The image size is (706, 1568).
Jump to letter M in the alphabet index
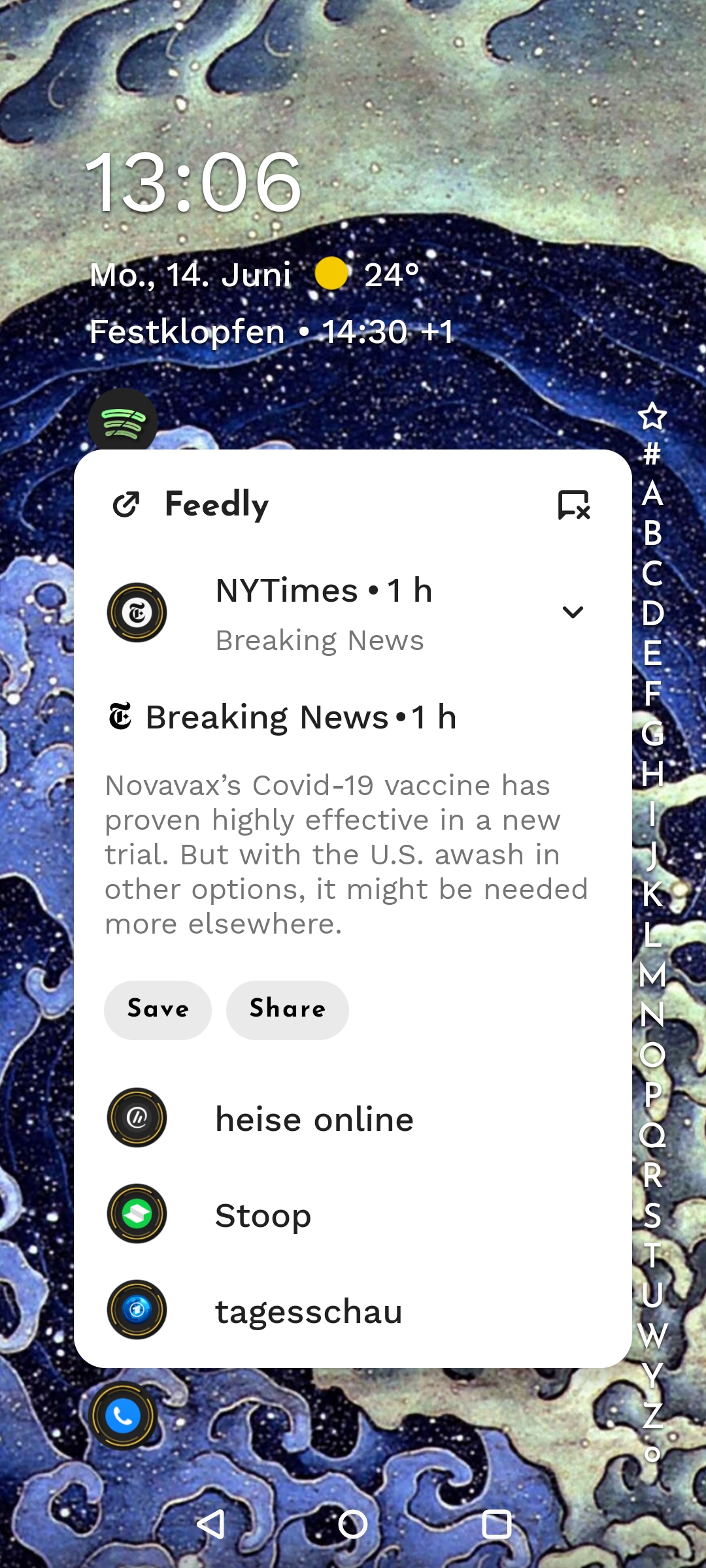[652, 975]
